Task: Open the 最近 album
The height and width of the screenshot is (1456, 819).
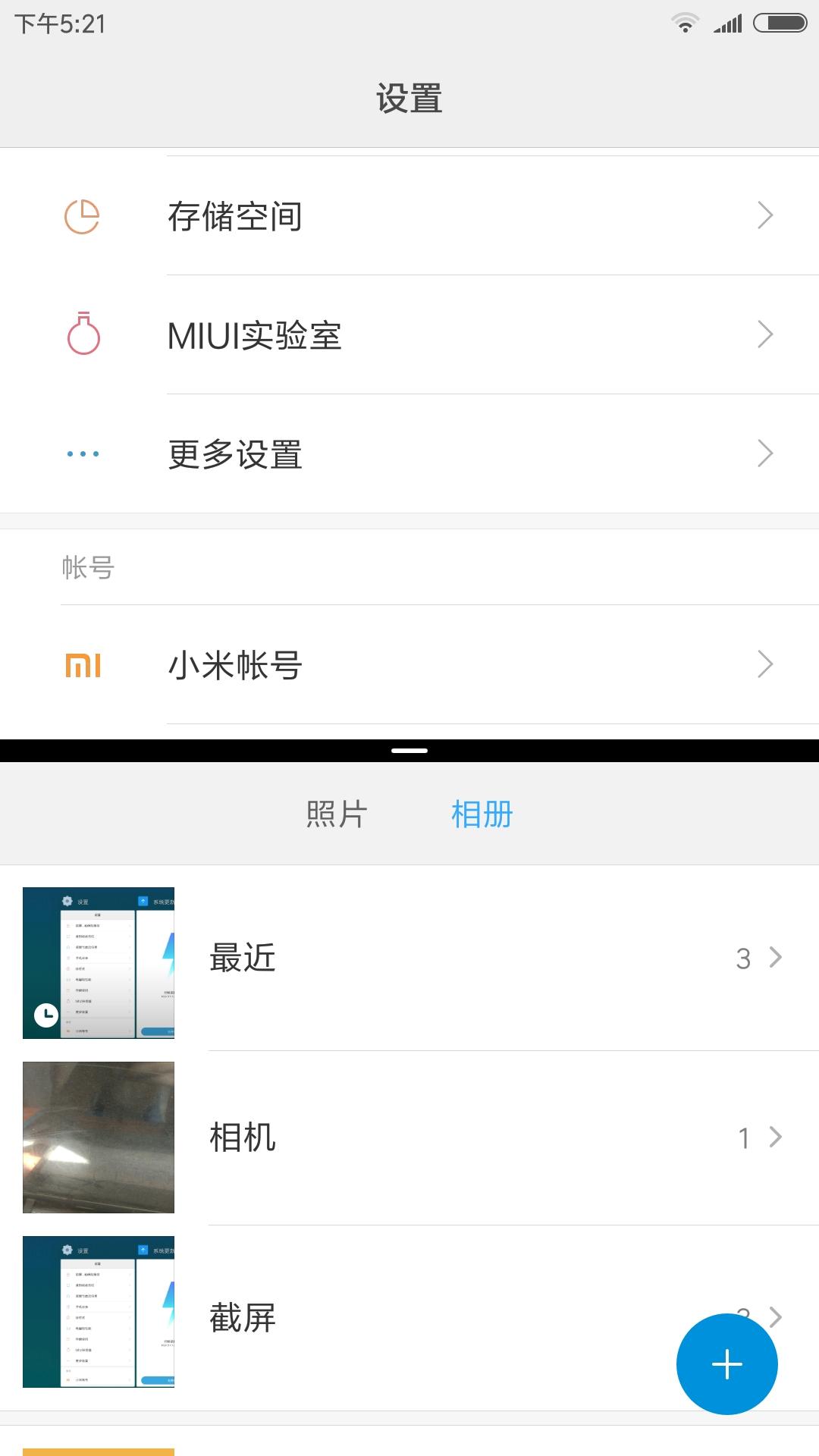Action: (x=409, y=959)
